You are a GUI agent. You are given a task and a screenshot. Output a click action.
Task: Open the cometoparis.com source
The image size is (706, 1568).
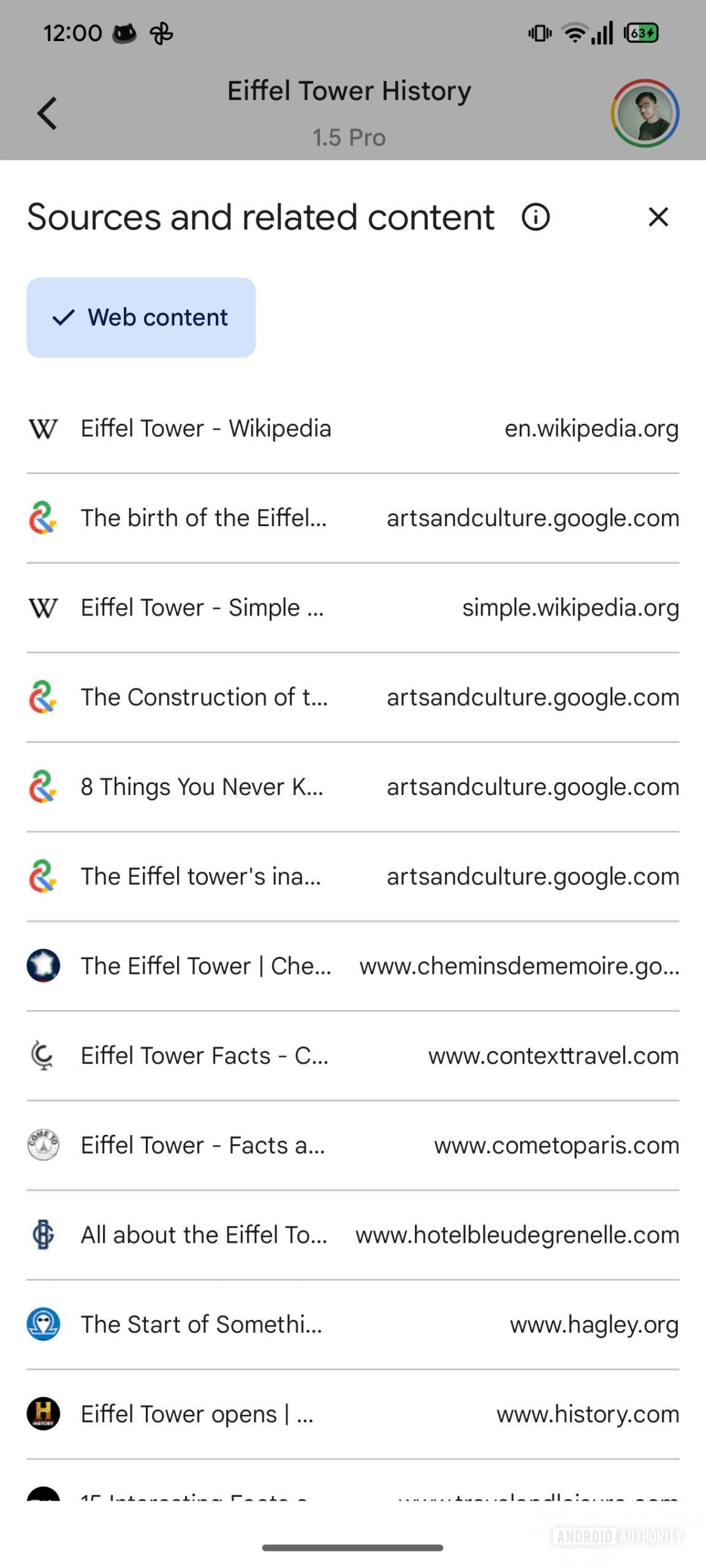(x=352, y=1145)
